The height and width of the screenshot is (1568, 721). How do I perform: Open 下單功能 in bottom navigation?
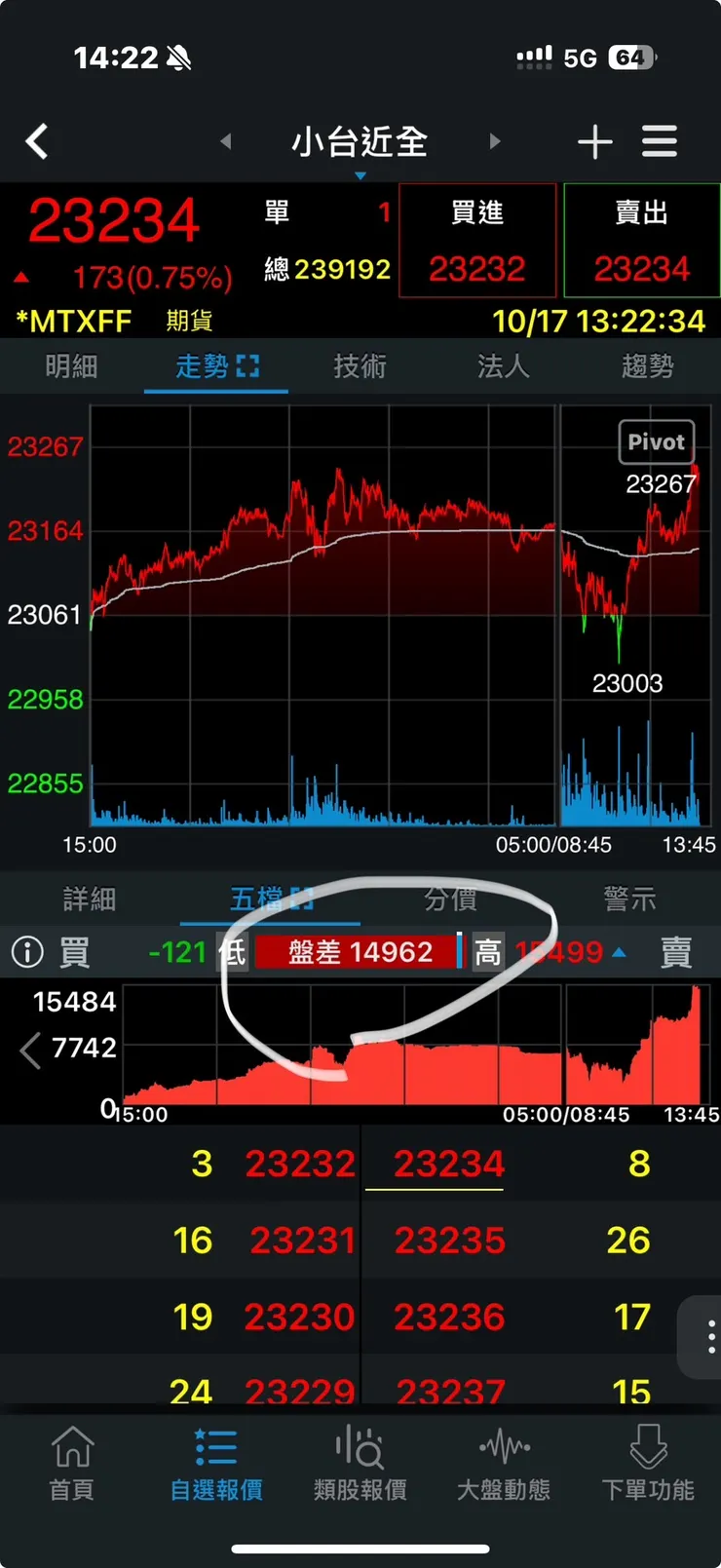pyautogui.click(x=648, y=1463)
